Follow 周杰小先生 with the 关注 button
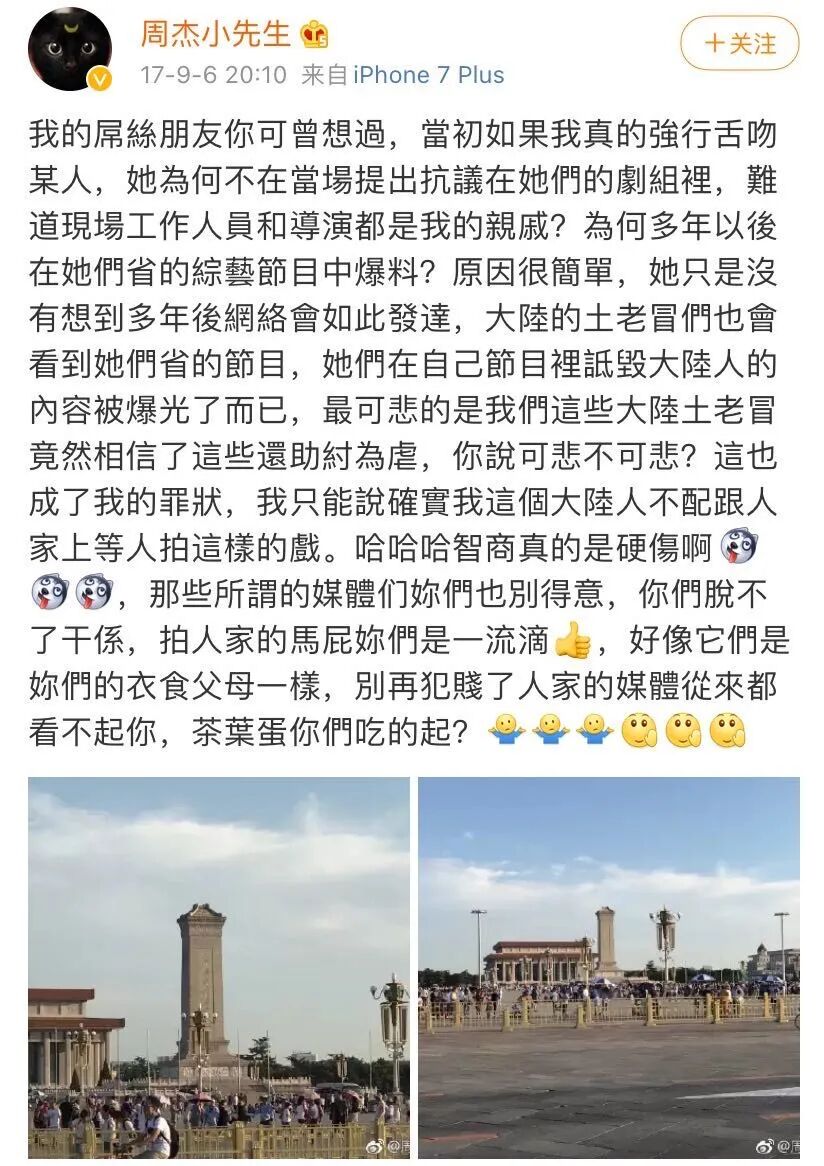The width and height of the screenshot is (824, 1166). coord(740,44)
